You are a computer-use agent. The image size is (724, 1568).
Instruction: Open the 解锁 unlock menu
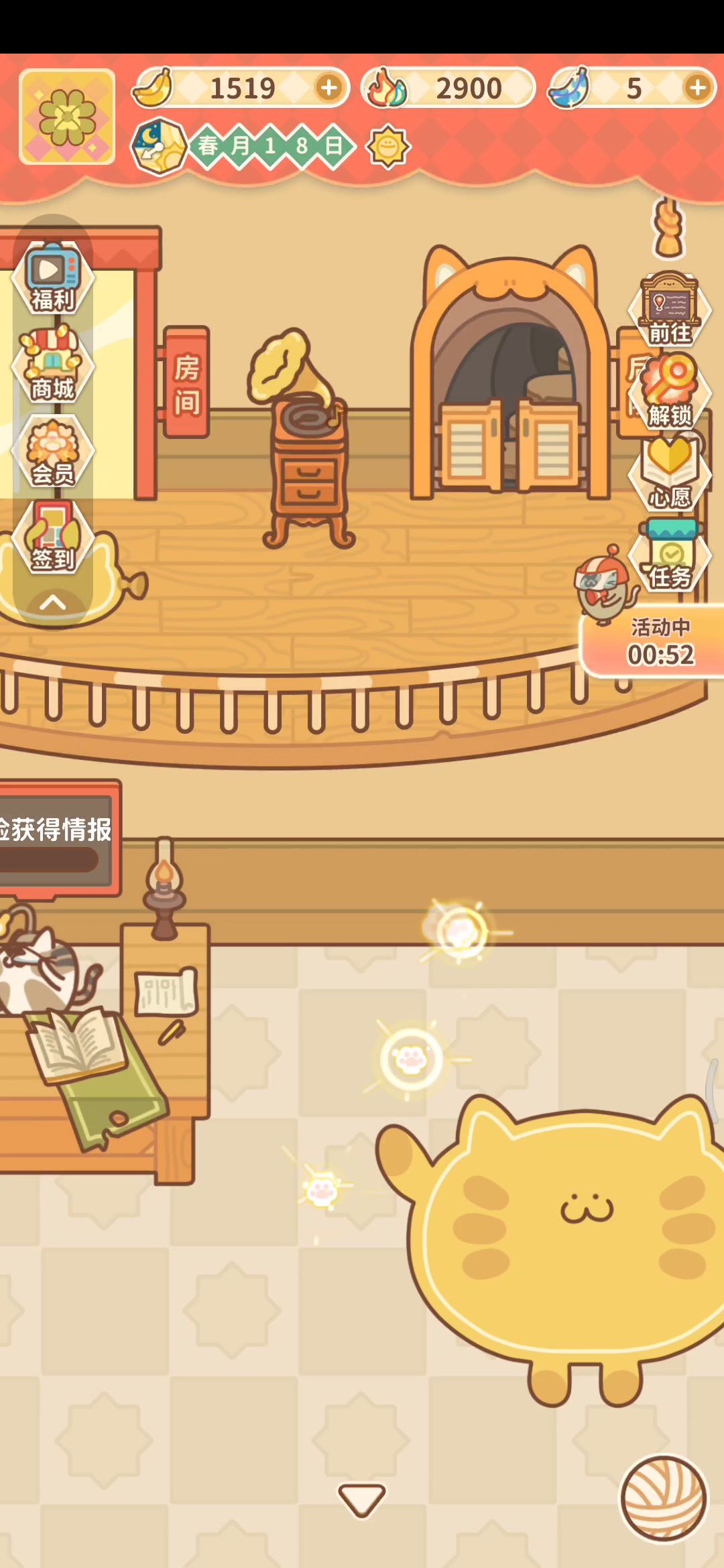[669, 392]
